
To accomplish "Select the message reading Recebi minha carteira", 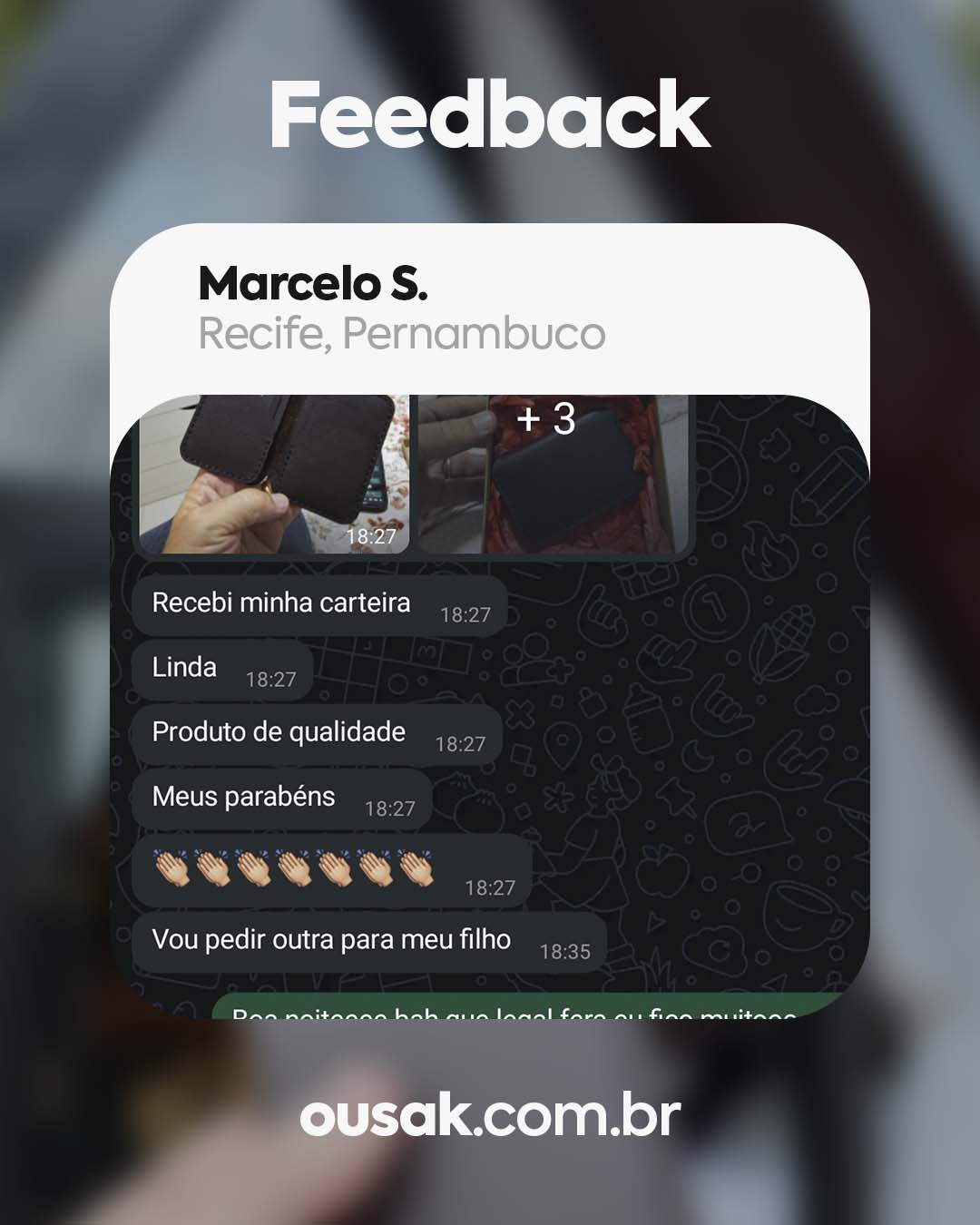I will click(281, 602).
